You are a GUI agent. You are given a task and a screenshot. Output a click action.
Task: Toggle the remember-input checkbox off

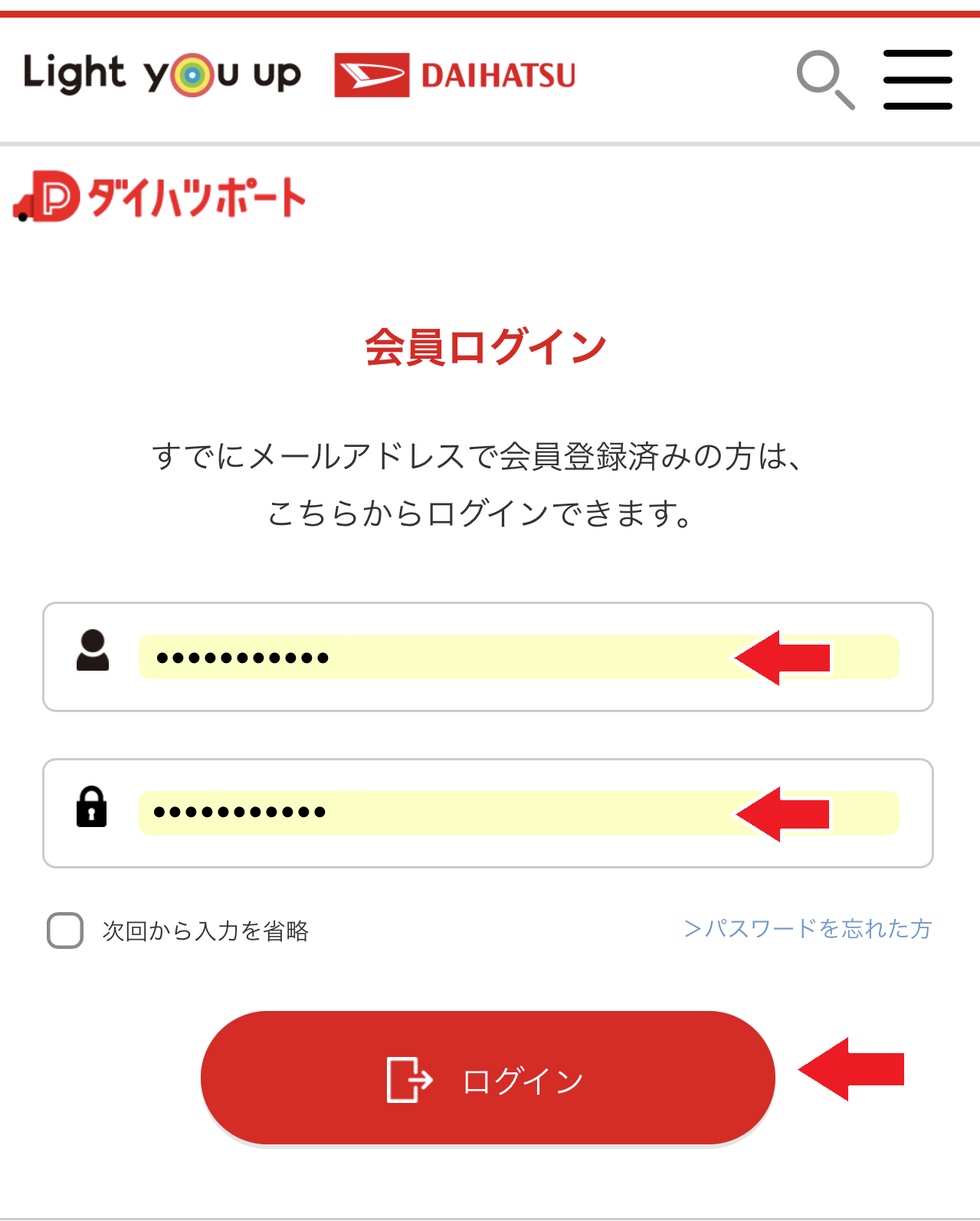point(64,931)
